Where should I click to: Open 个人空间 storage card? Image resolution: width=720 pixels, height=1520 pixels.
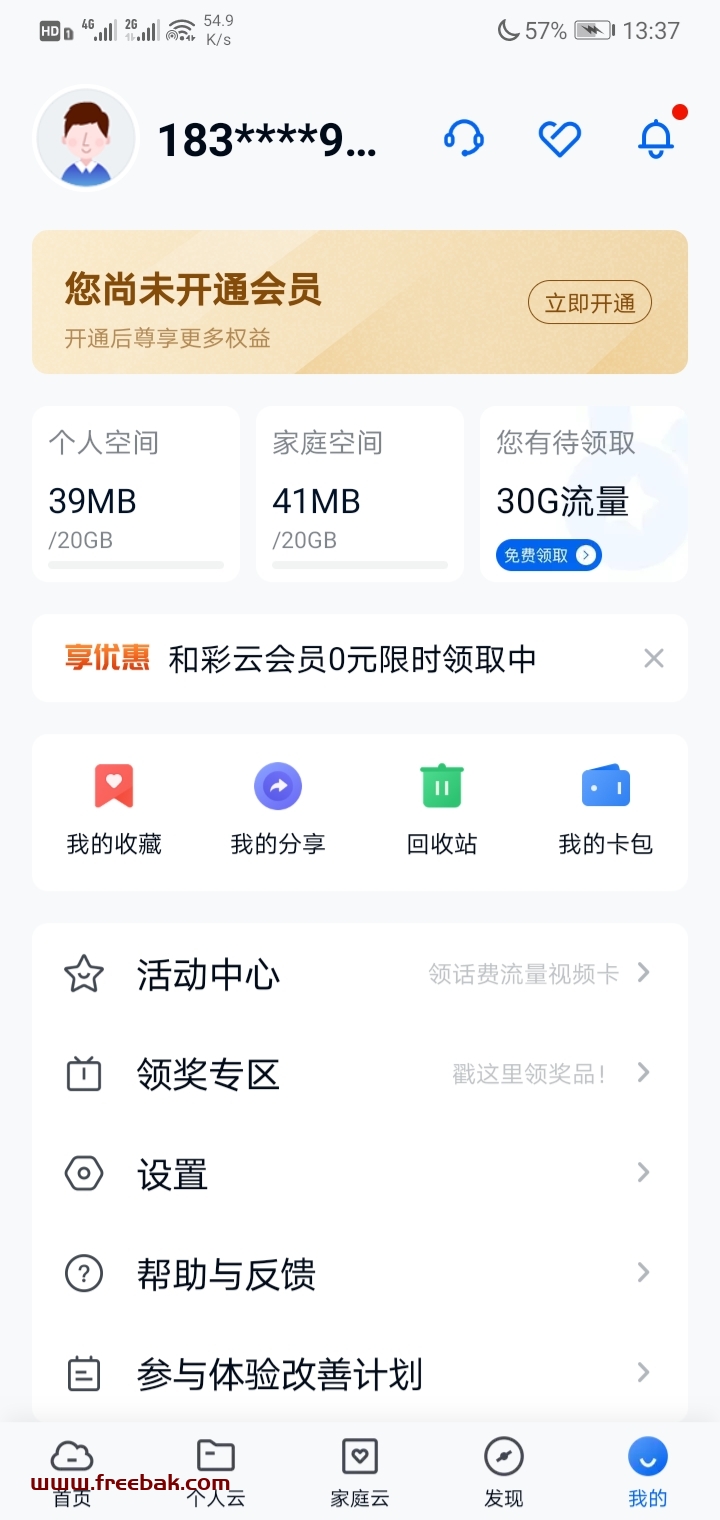pos(136,493)
